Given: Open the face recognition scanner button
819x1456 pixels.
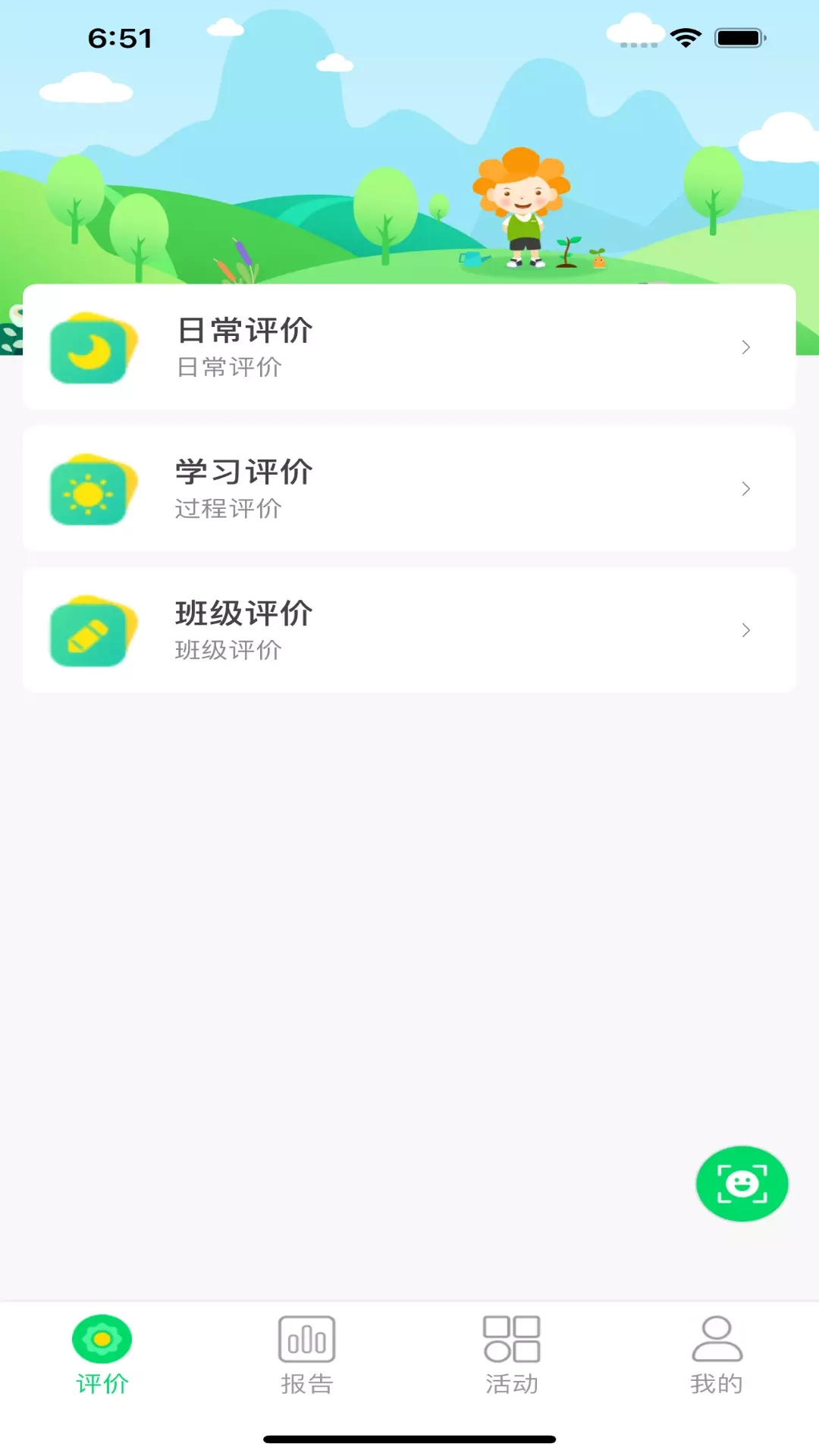Looking at the screenshot, I should point(742,1184).
